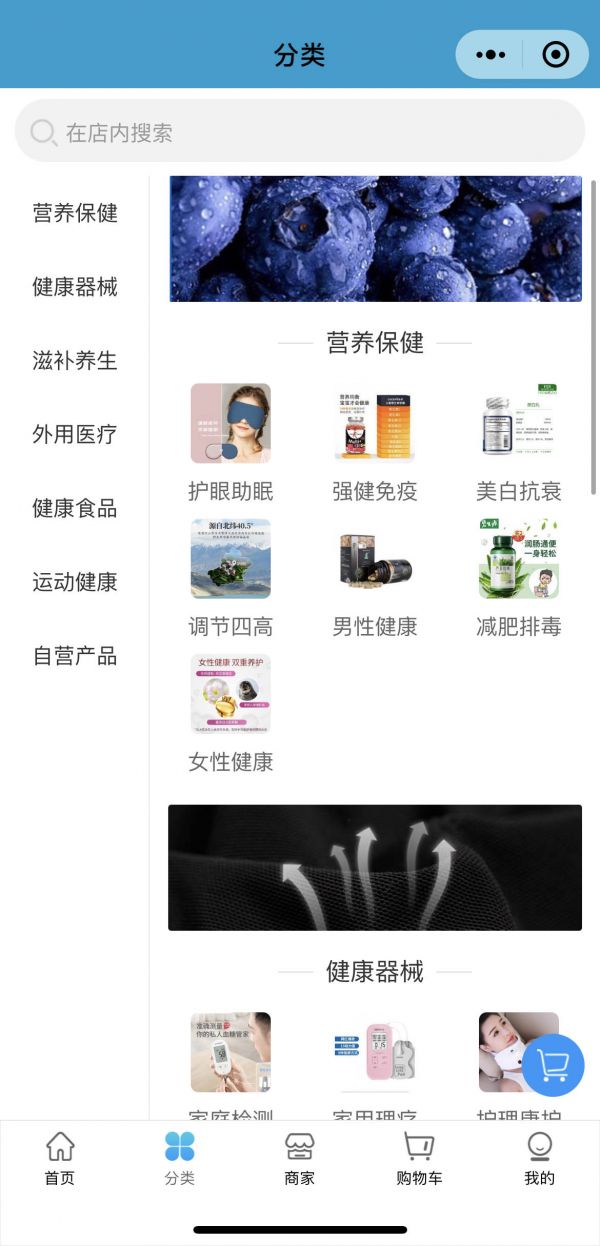This screenshot has height=1246, width=600.
Task: Tap the floating blue shopping cart button
Action: pos(553,1065)
